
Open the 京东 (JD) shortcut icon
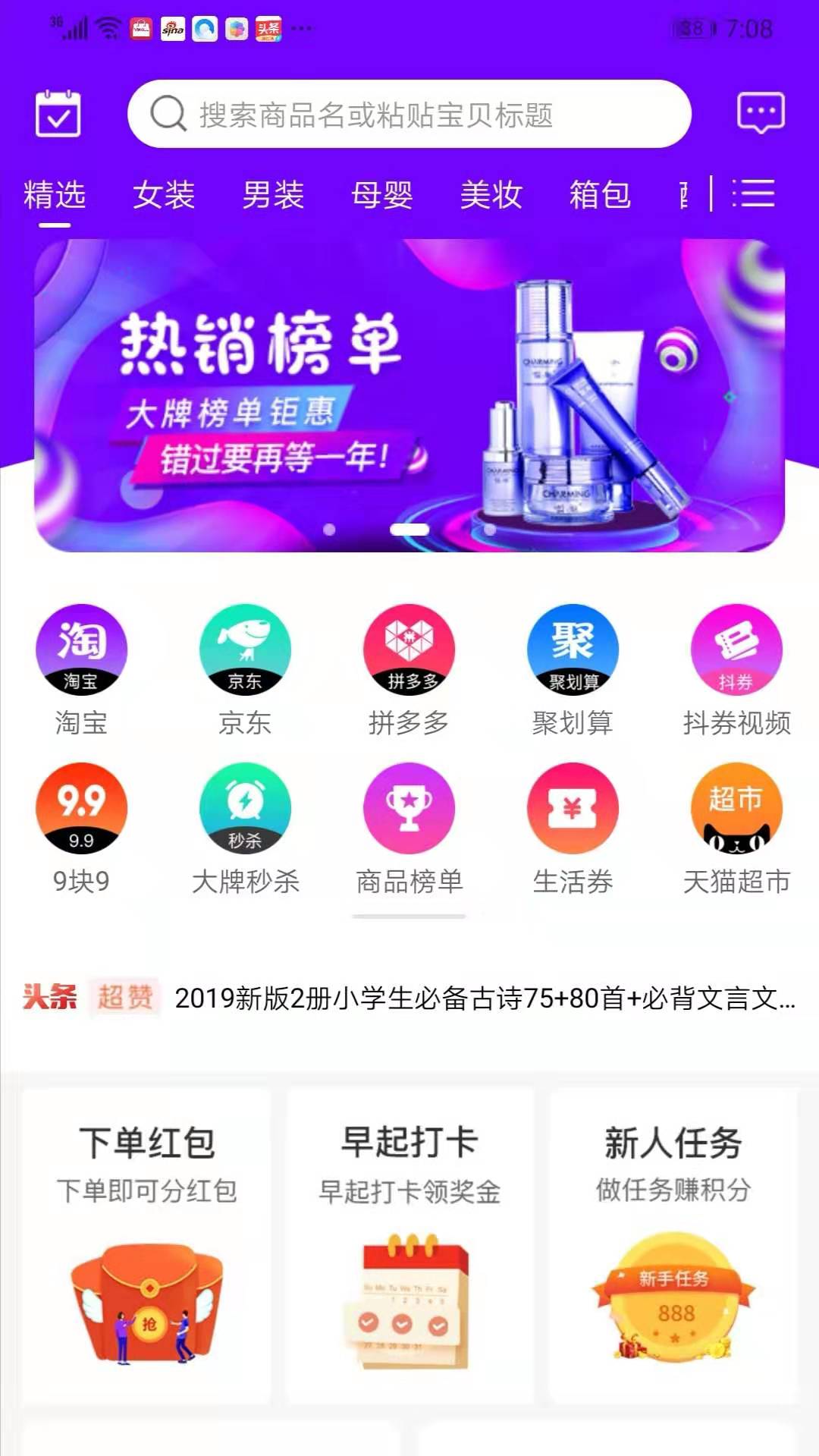(x=245, y=650)
